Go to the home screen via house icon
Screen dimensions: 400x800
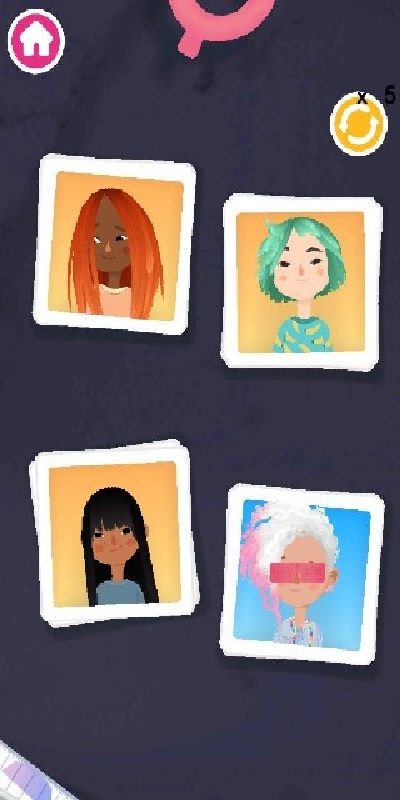coord(36,41)
